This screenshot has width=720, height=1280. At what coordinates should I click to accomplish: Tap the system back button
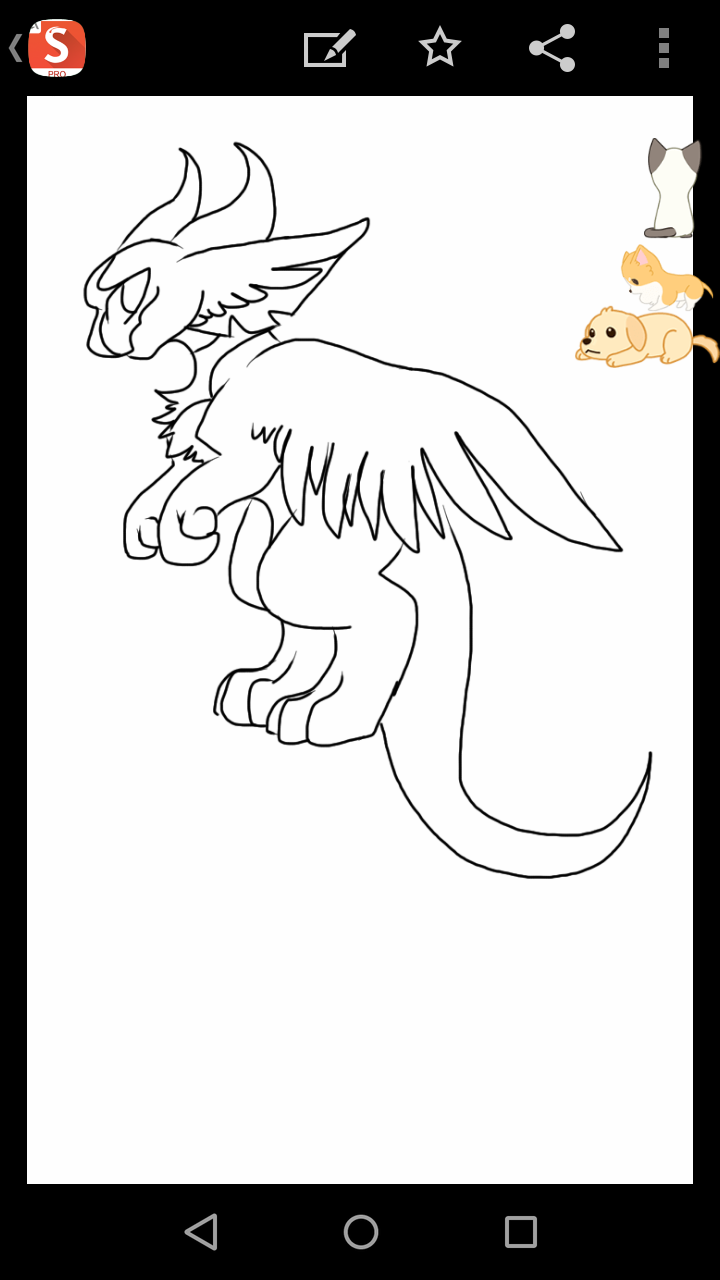201,1231
